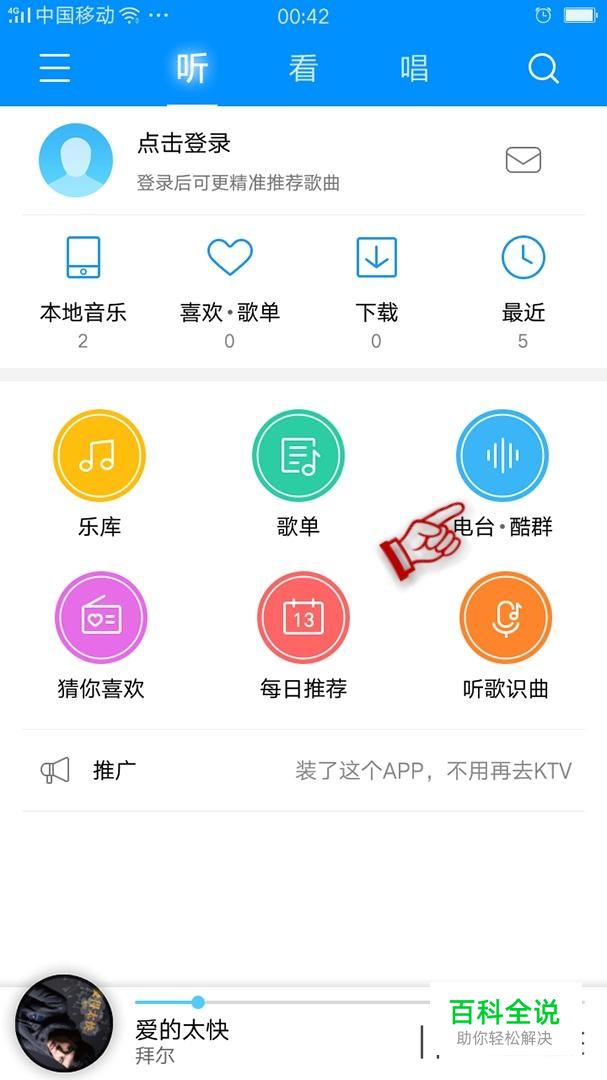Open 每日推荐 daily picks
The height and width of the screenshot is (1080, 607).
[303, 636]
